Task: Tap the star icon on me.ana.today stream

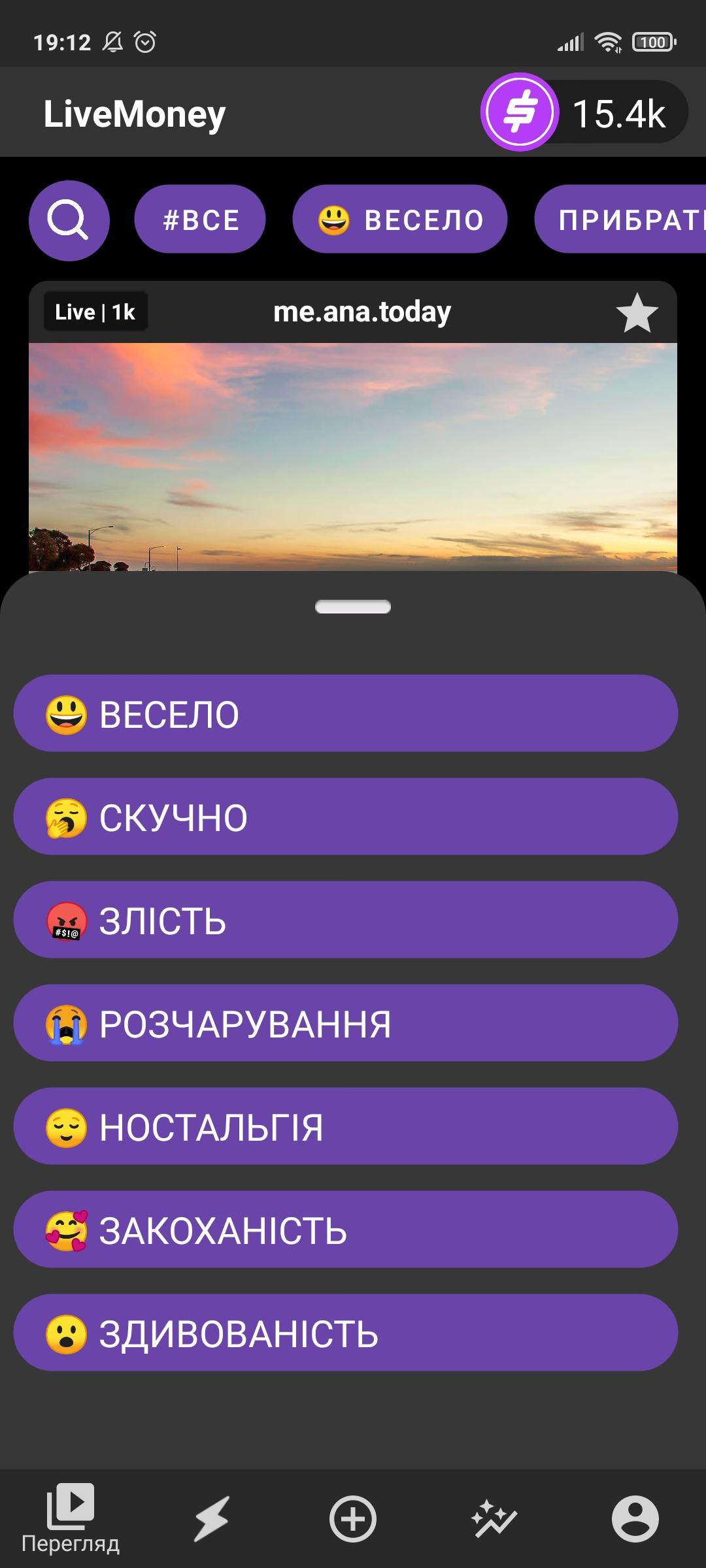Action: (635, 313)
